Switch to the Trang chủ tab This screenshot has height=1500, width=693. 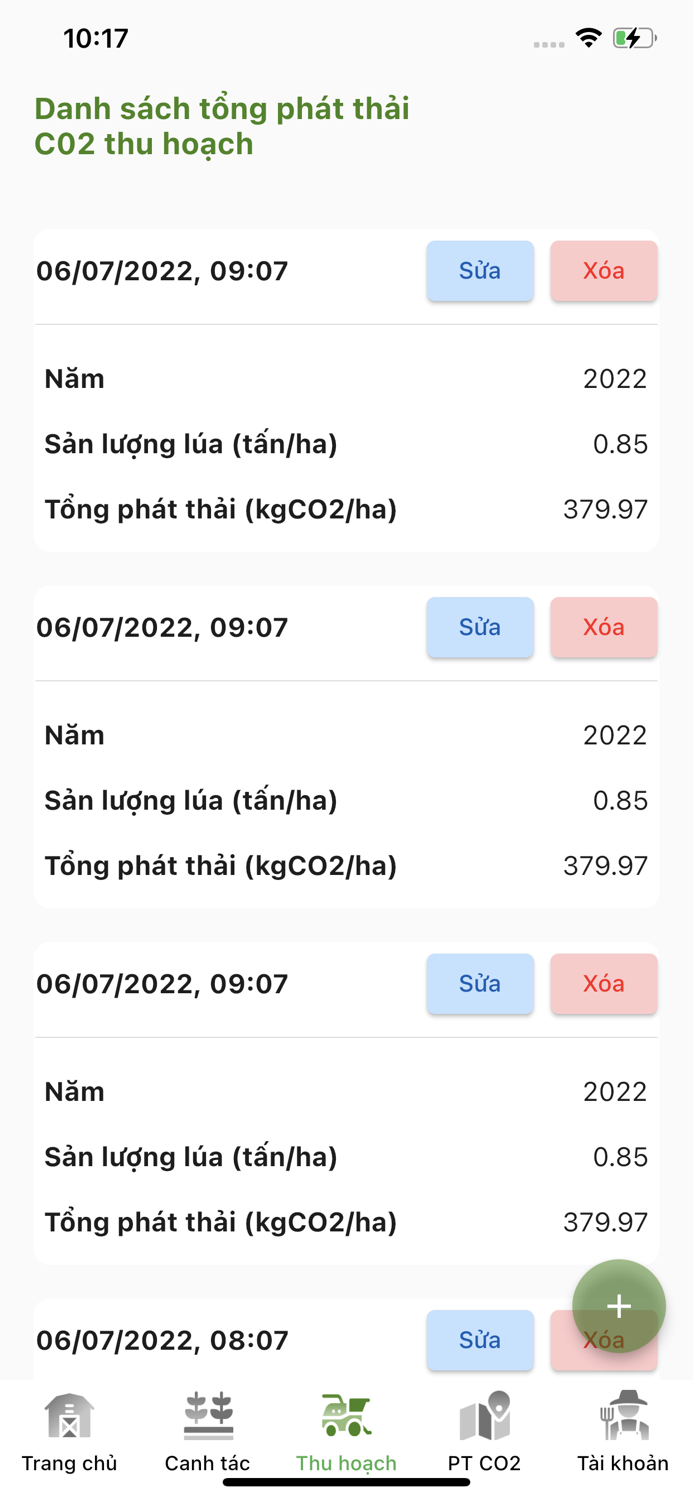69,1432
